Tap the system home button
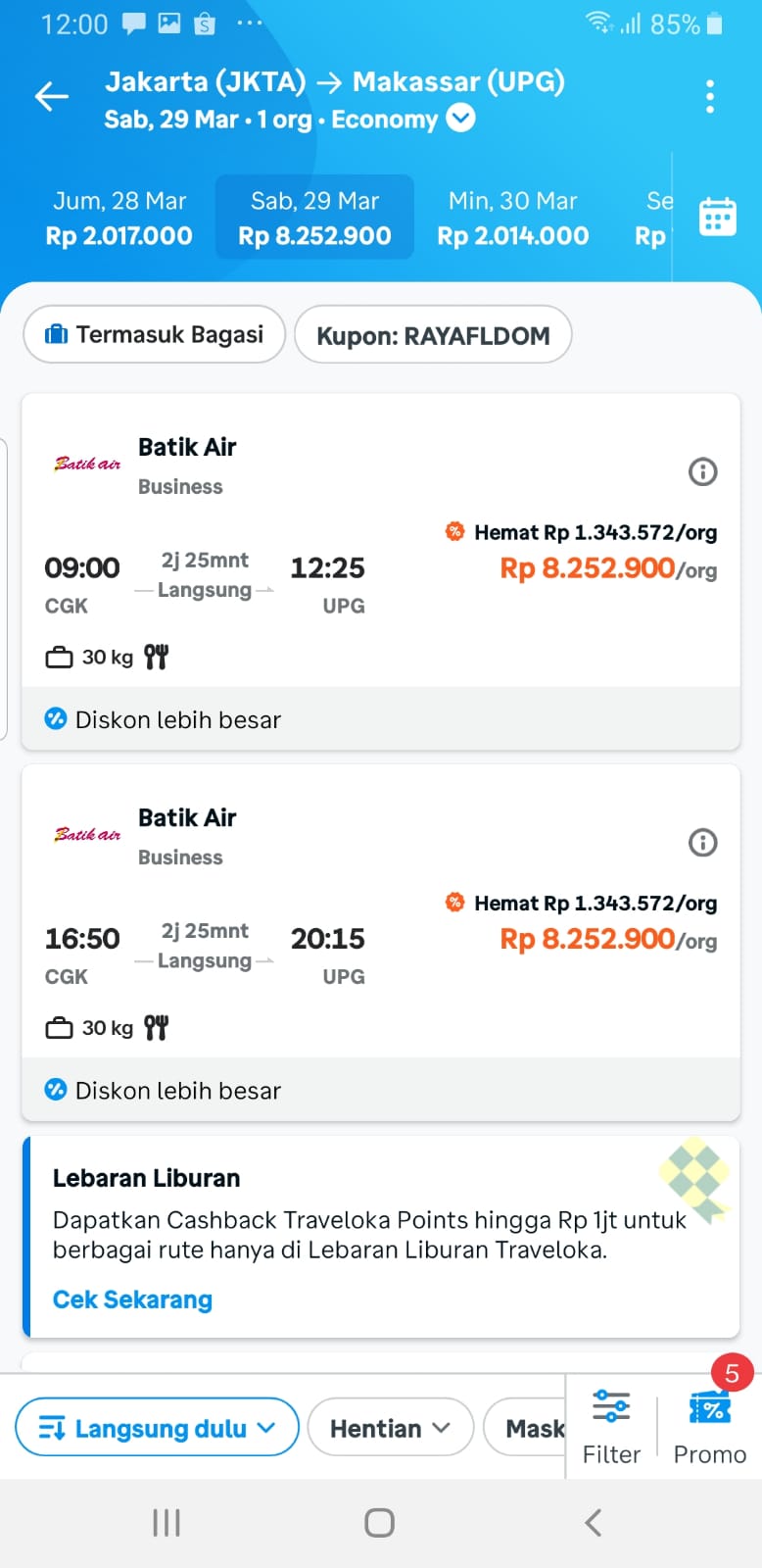The image size is (762, 1568). pyautogui.click(x=379, y=1522)
